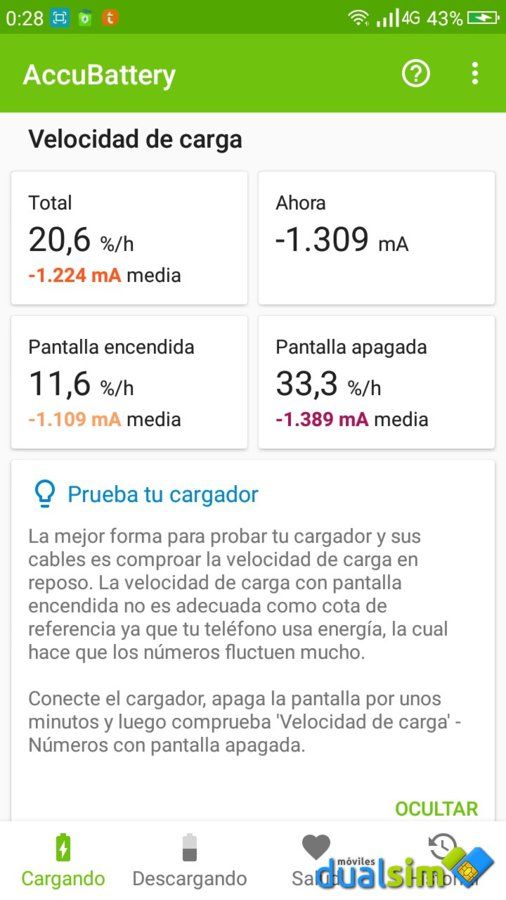Open the Salud heart tab
Screen dimensions: 506x900
316,859
